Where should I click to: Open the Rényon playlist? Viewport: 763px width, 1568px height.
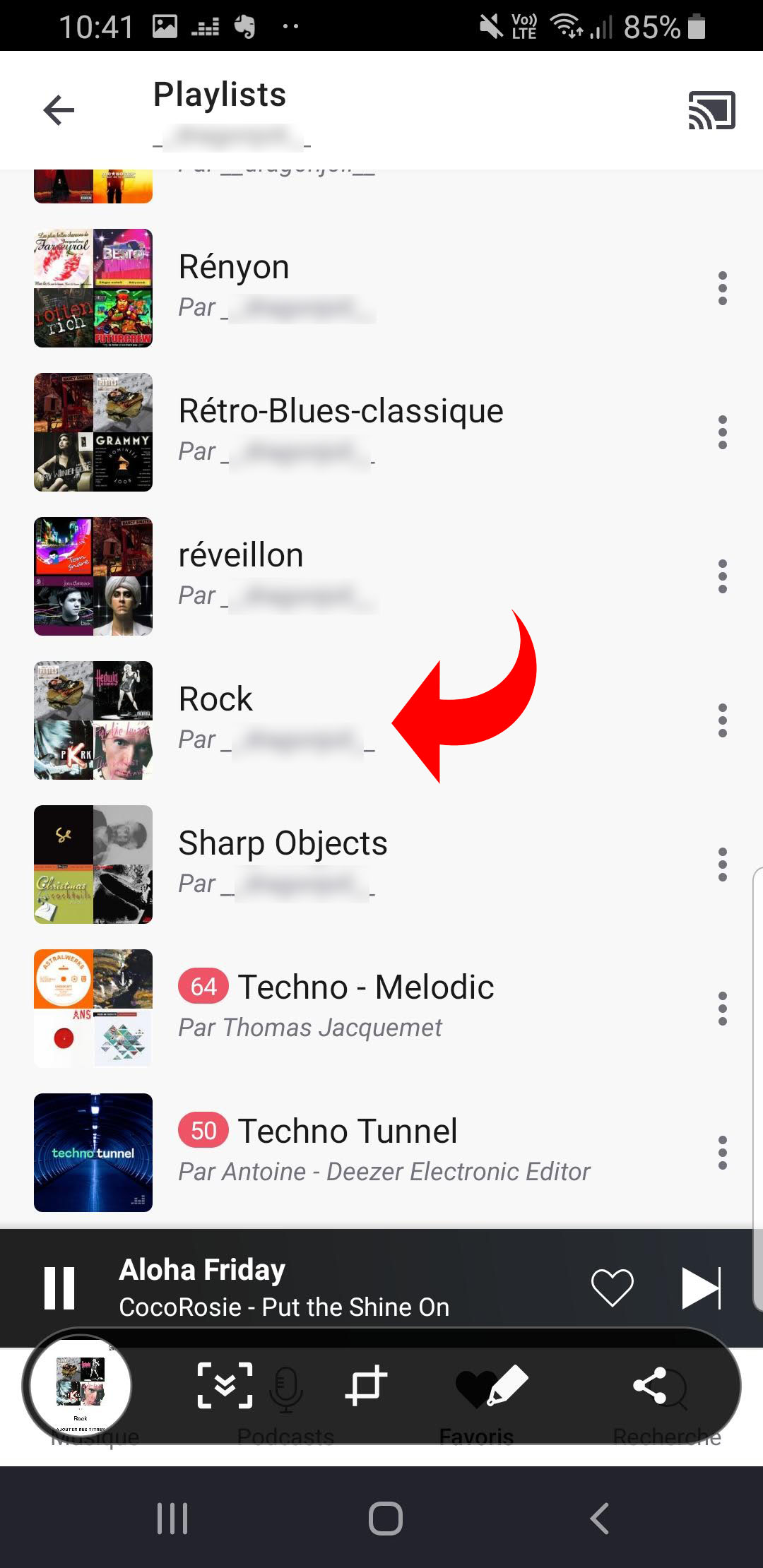coord(234,268)
